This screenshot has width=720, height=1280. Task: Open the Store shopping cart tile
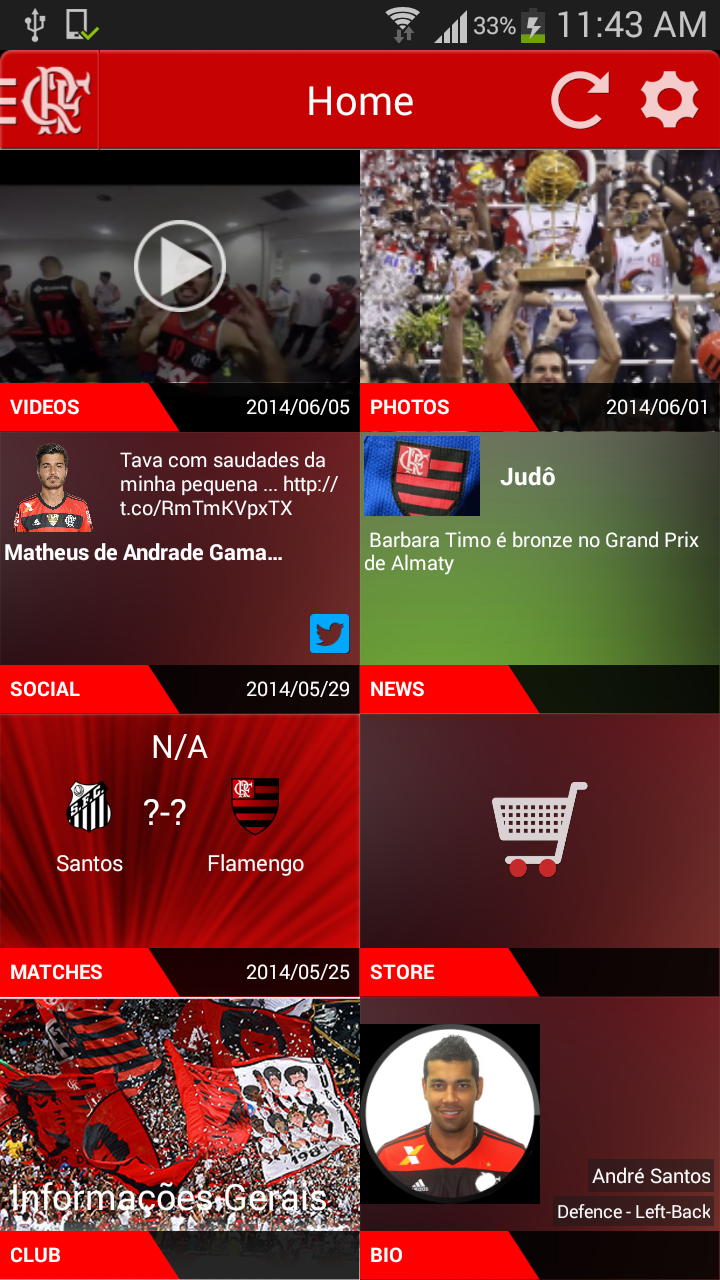[x=540, y=830]
